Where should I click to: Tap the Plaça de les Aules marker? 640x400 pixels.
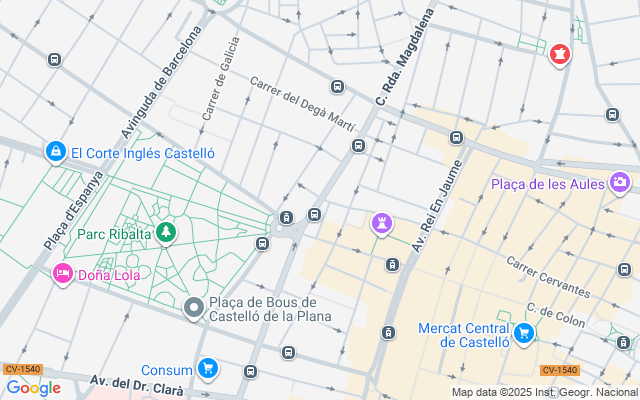point(620,183)
